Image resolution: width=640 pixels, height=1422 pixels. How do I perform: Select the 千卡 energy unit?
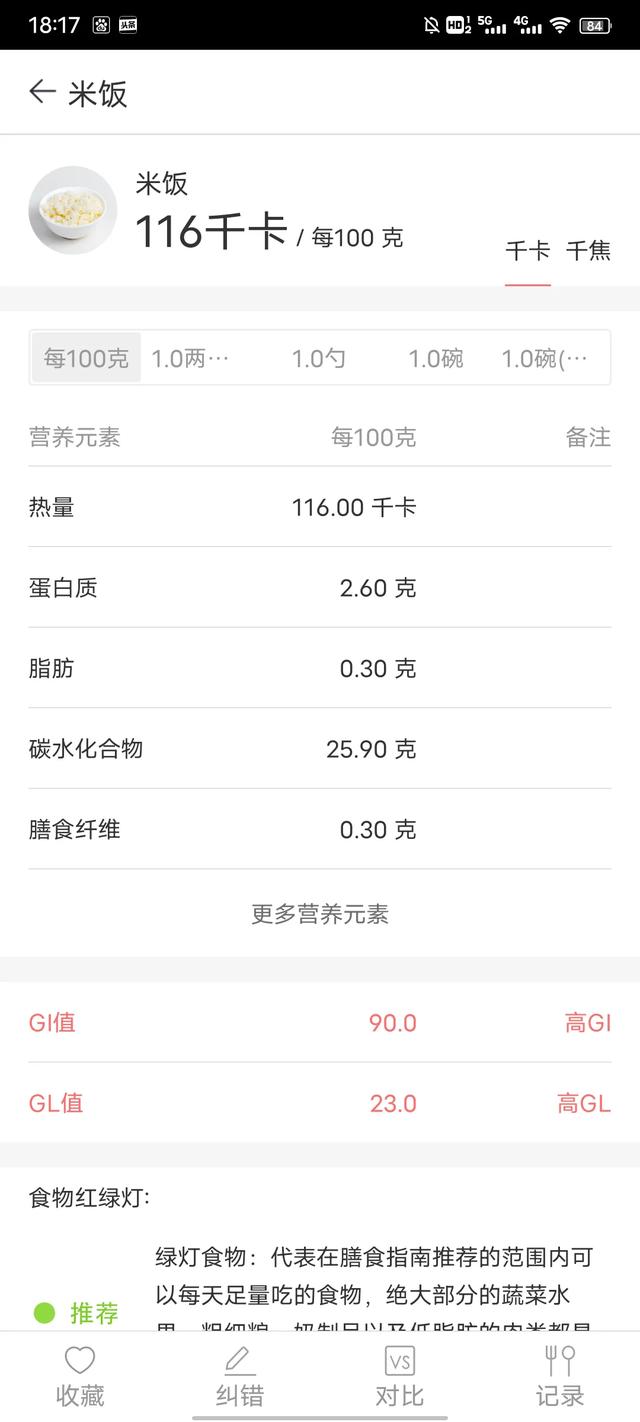[527, 250]
